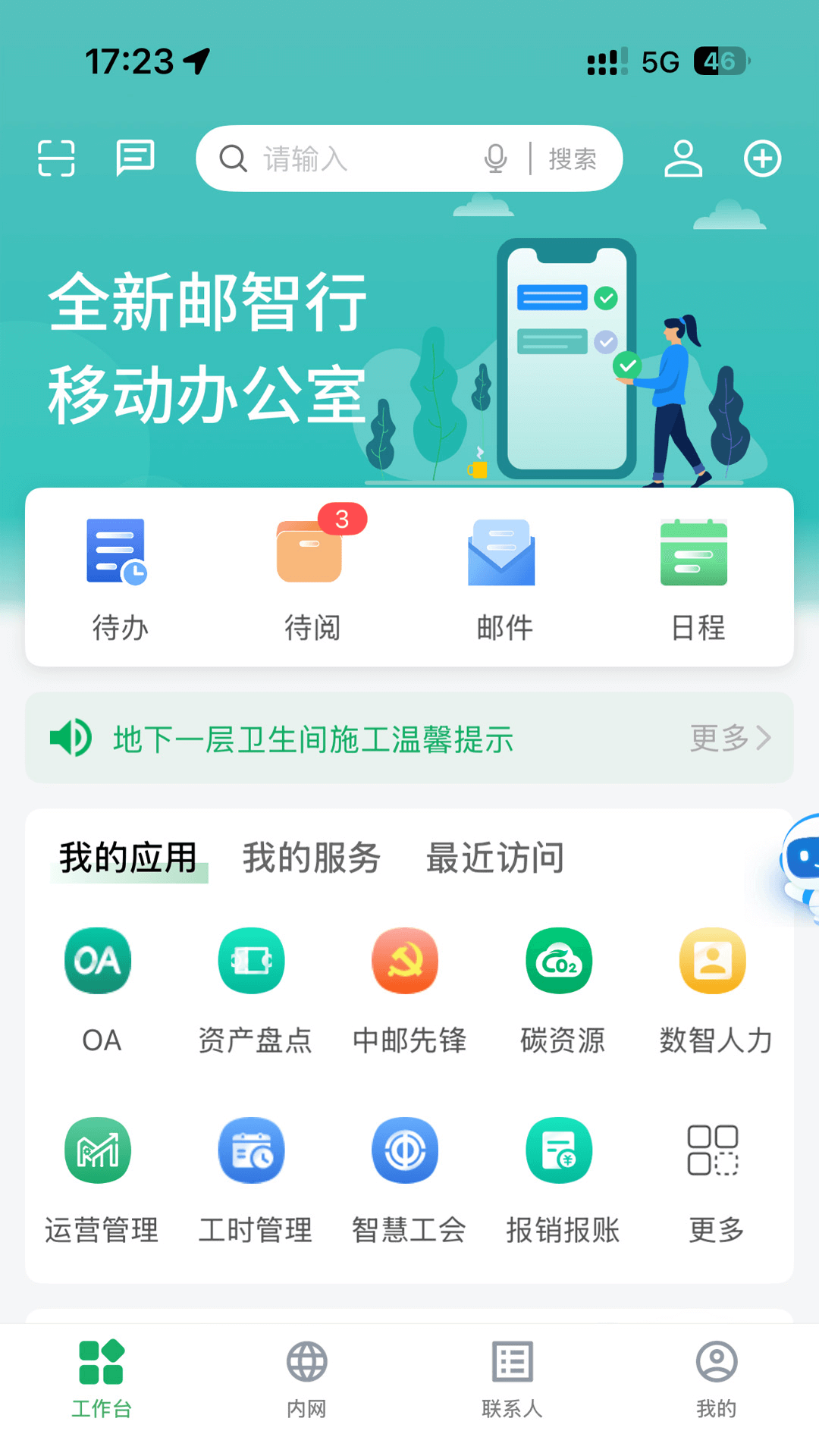Open 资产盘点 asset inventory app
Viewport: 819px width, 1456px height.
coord(252,960)
